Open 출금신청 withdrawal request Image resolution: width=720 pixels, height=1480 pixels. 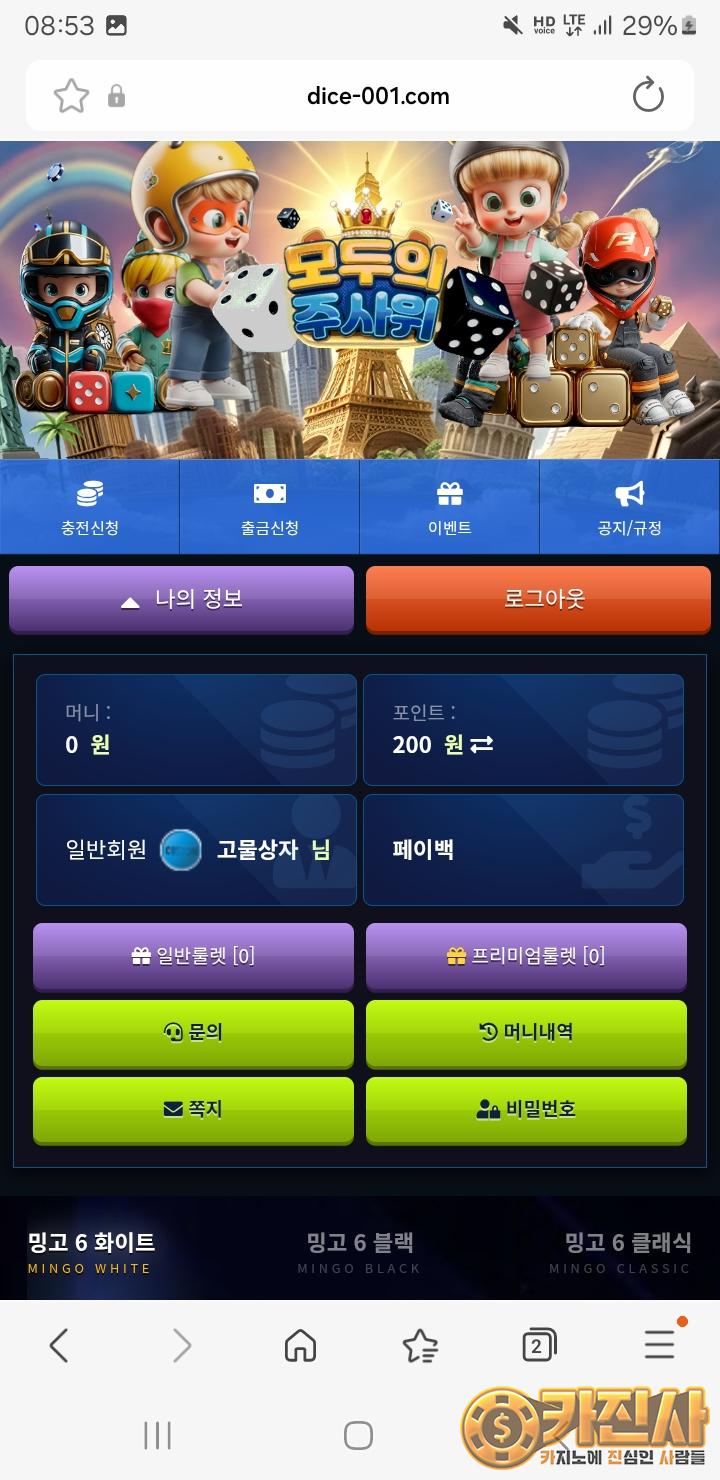coord(270,507)
